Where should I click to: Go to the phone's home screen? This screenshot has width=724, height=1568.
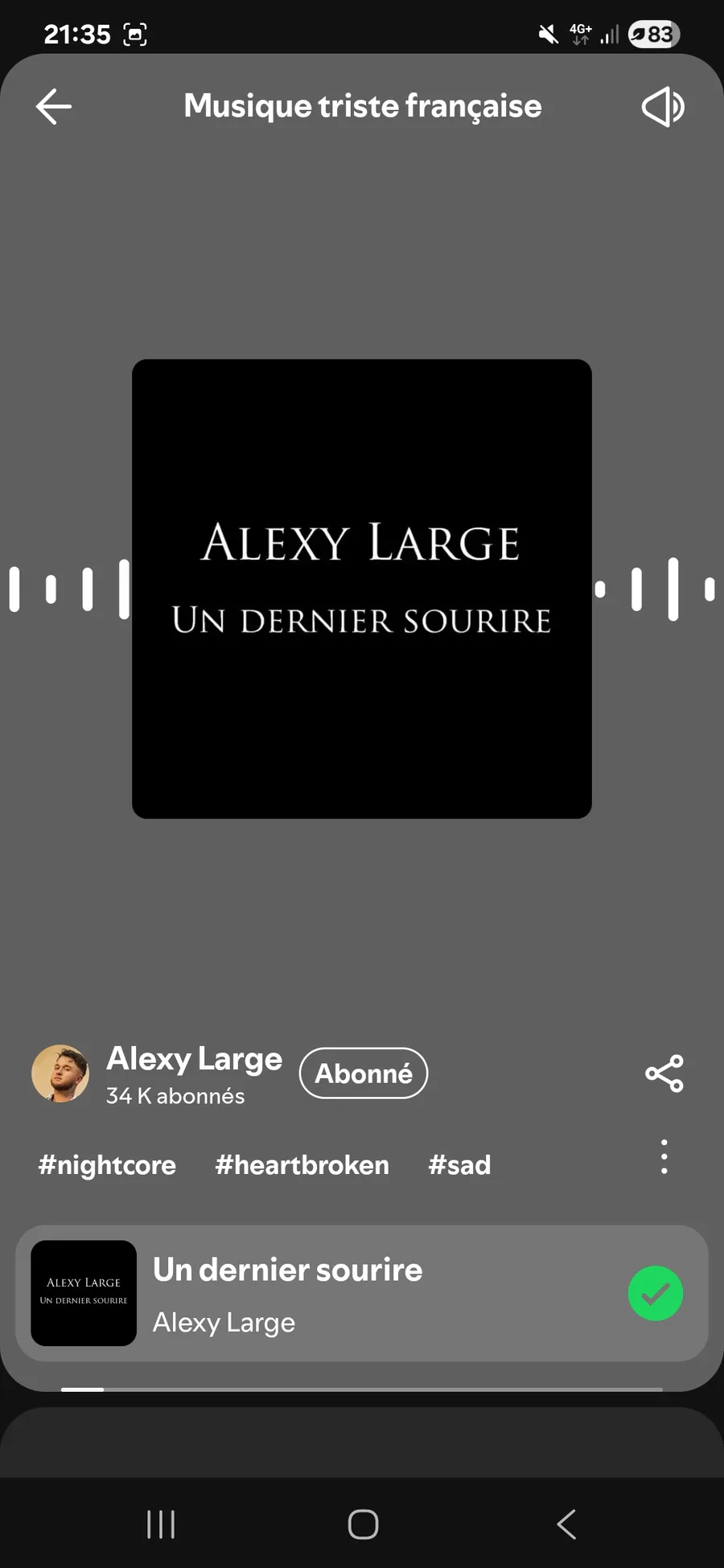coord(363,1524)
